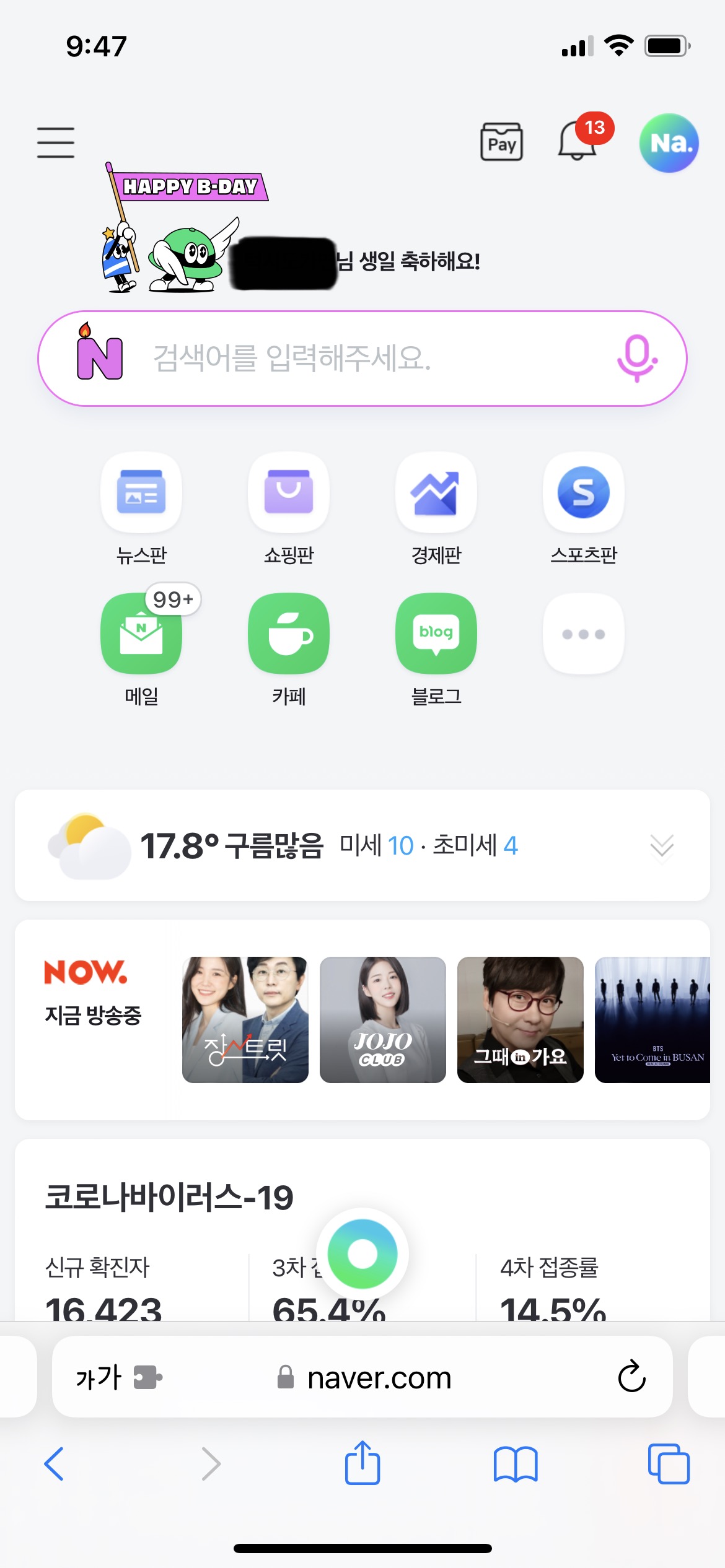The width and height of the screenshot is (725, 1568).
Task: Open 카페 shortcut
Action: pyautogui.click(x=289, y=634)
